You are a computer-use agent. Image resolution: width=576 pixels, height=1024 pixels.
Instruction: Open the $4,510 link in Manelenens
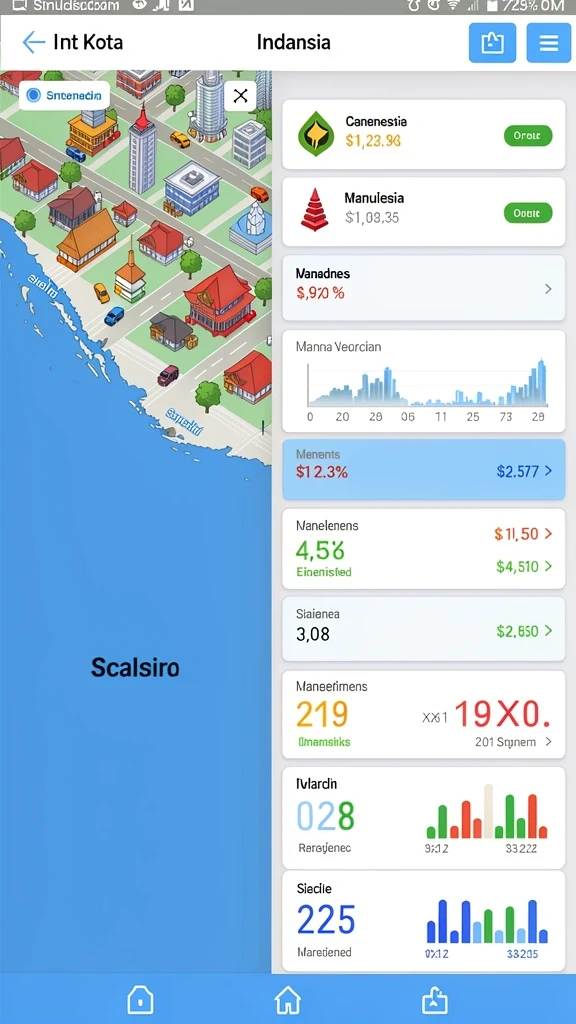pos(524,566)
